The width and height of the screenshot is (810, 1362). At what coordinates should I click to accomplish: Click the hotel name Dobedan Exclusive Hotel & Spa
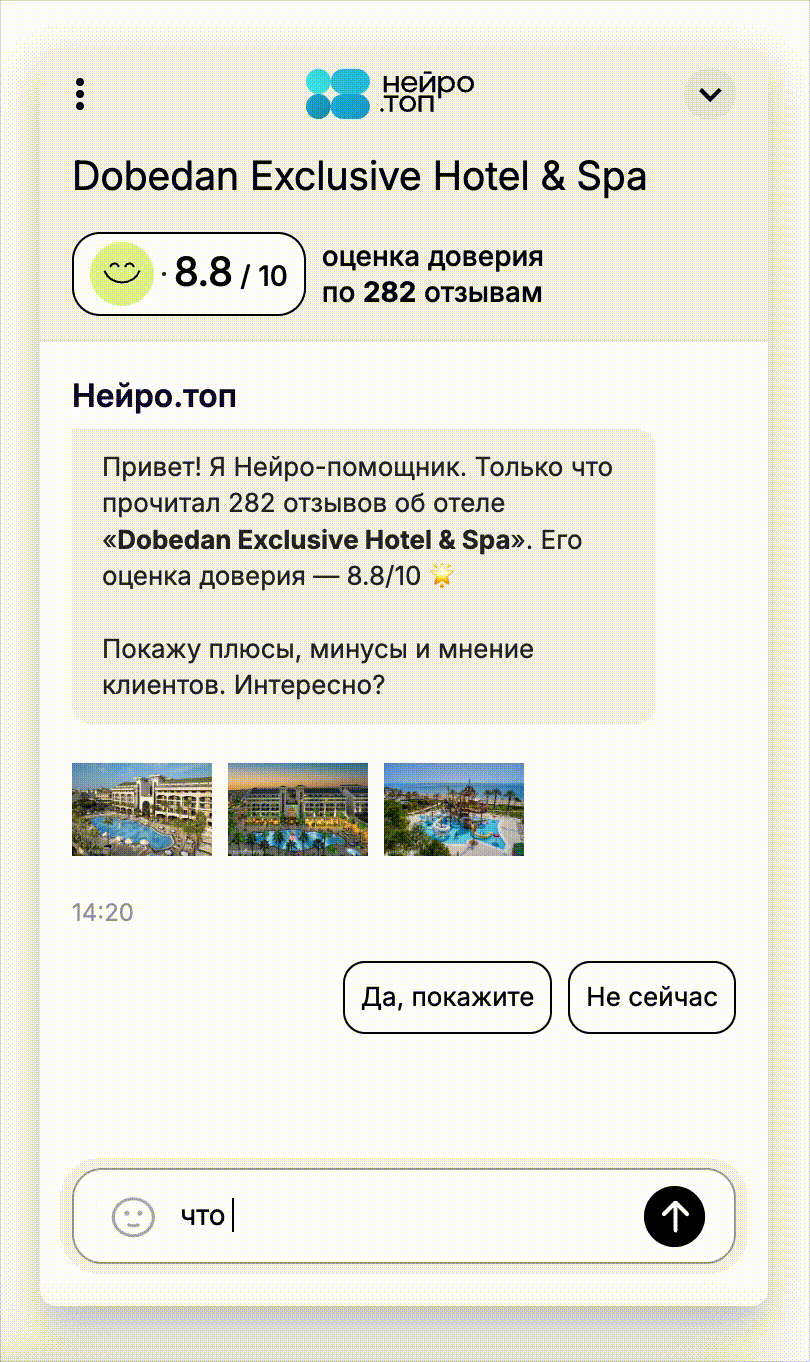pyautogui.click(x=360, y=176)
